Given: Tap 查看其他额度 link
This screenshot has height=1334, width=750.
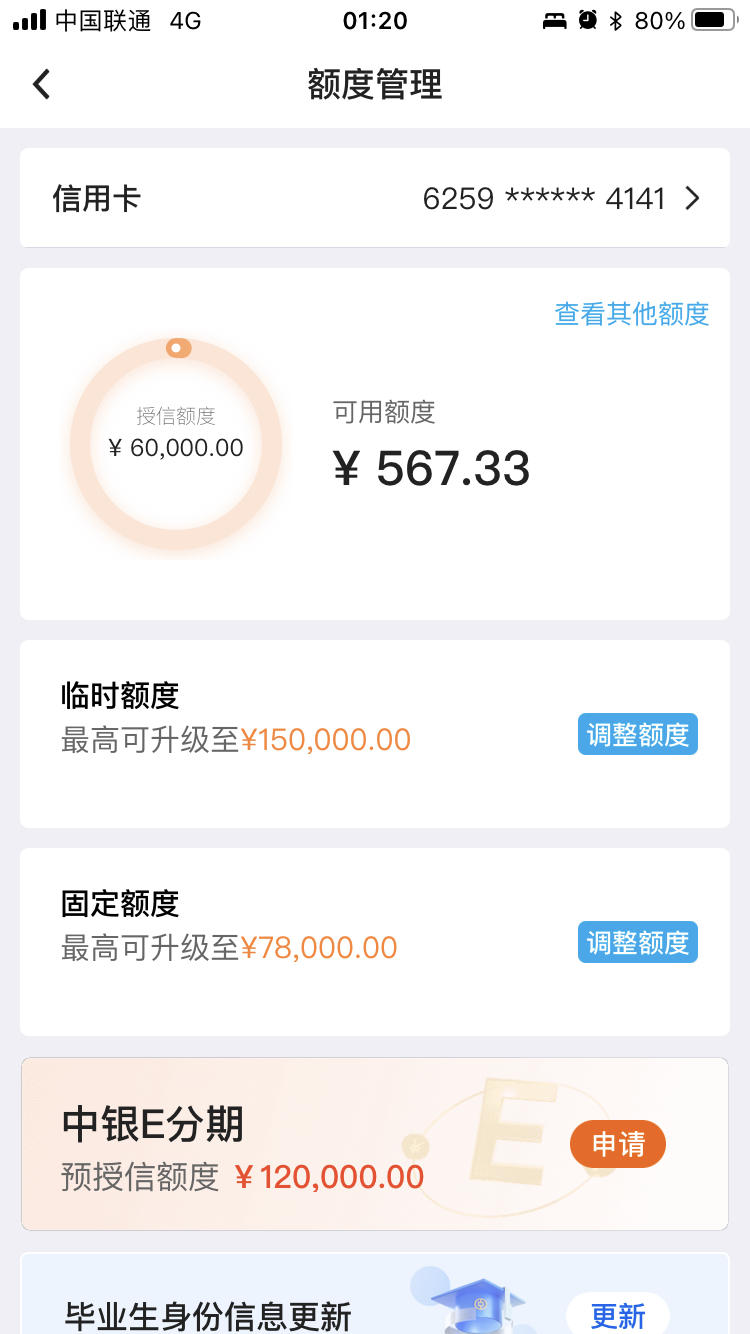Looking at the screenshot, I should coord(632,314).
